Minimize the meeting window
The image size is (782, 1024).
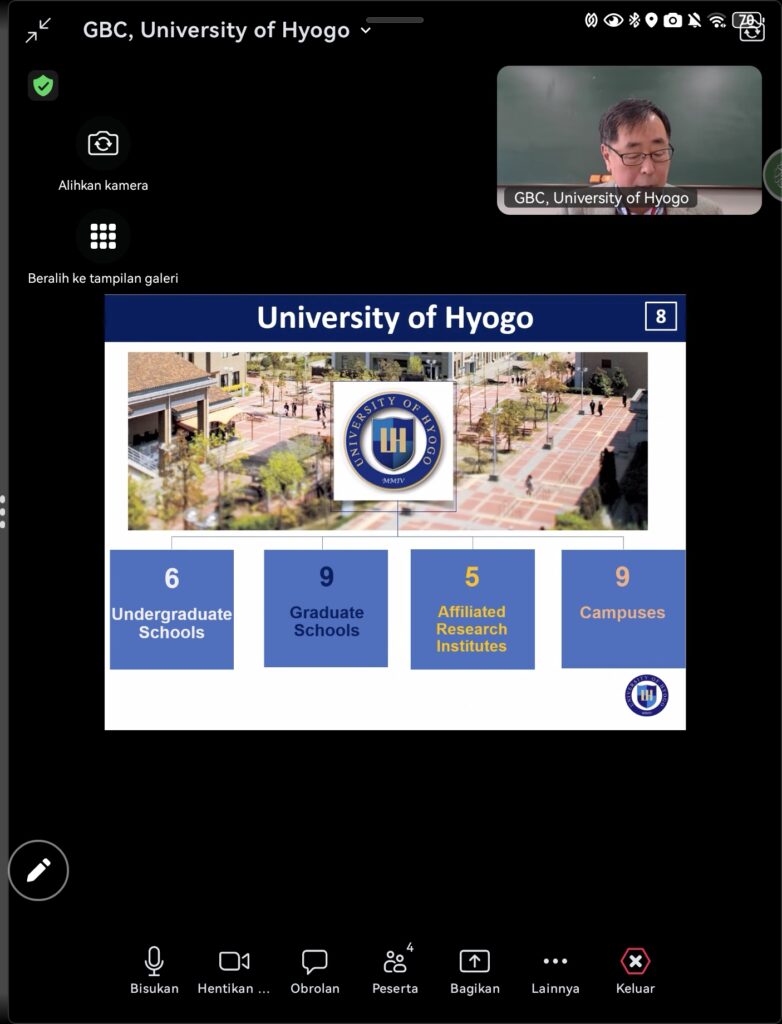[x=38, y=31]
